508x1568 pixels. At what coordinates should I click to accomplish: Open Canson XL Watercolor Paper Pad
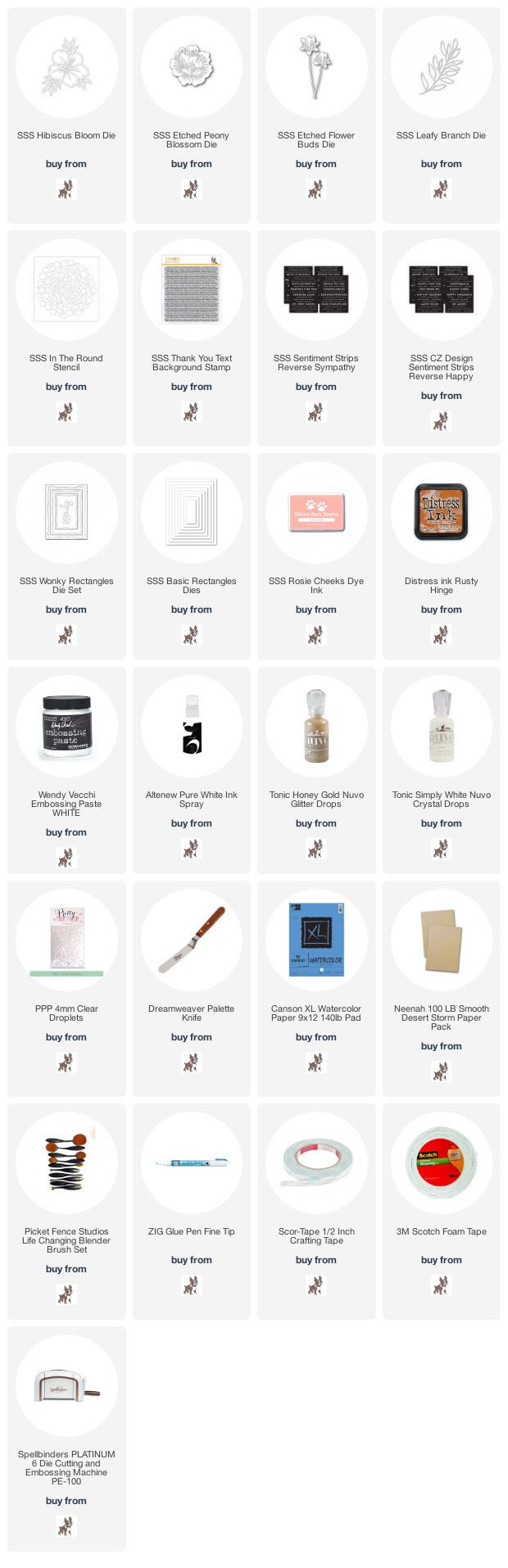(x=316, y=941)
